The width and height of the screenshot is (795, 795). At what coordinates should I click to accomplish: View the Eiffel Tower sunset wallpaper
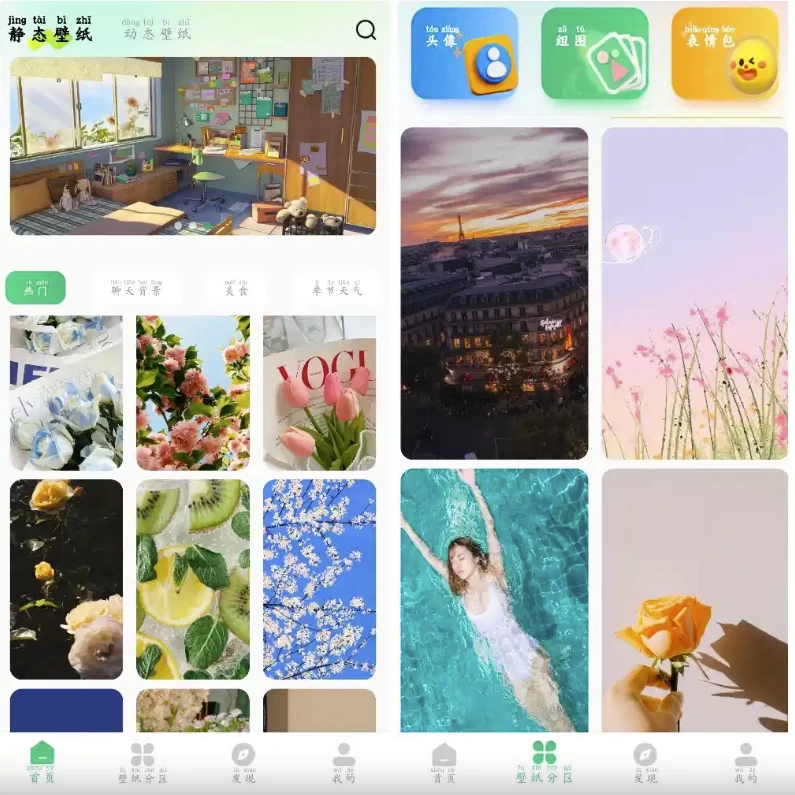[494, 293]
